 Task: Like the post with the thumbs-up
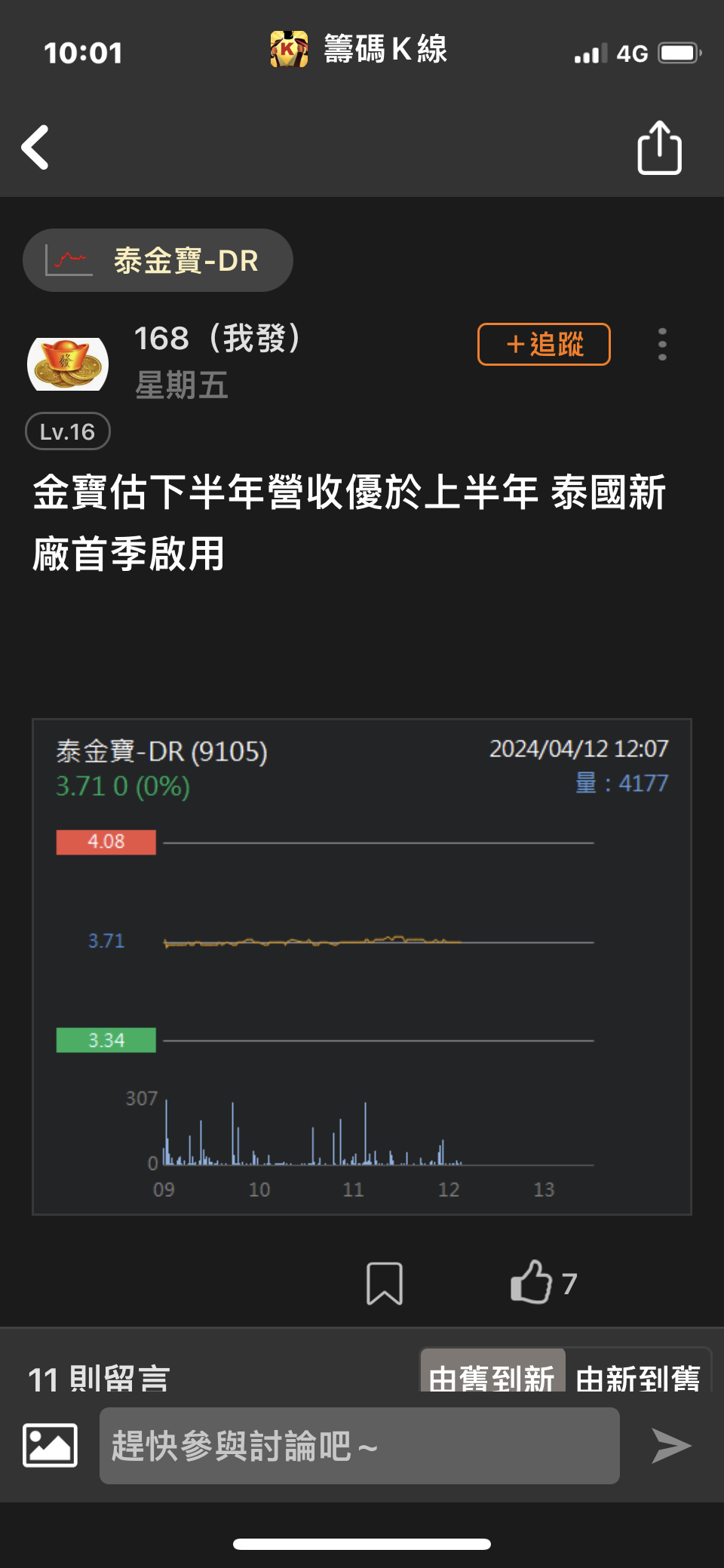tap(532, 1282)
